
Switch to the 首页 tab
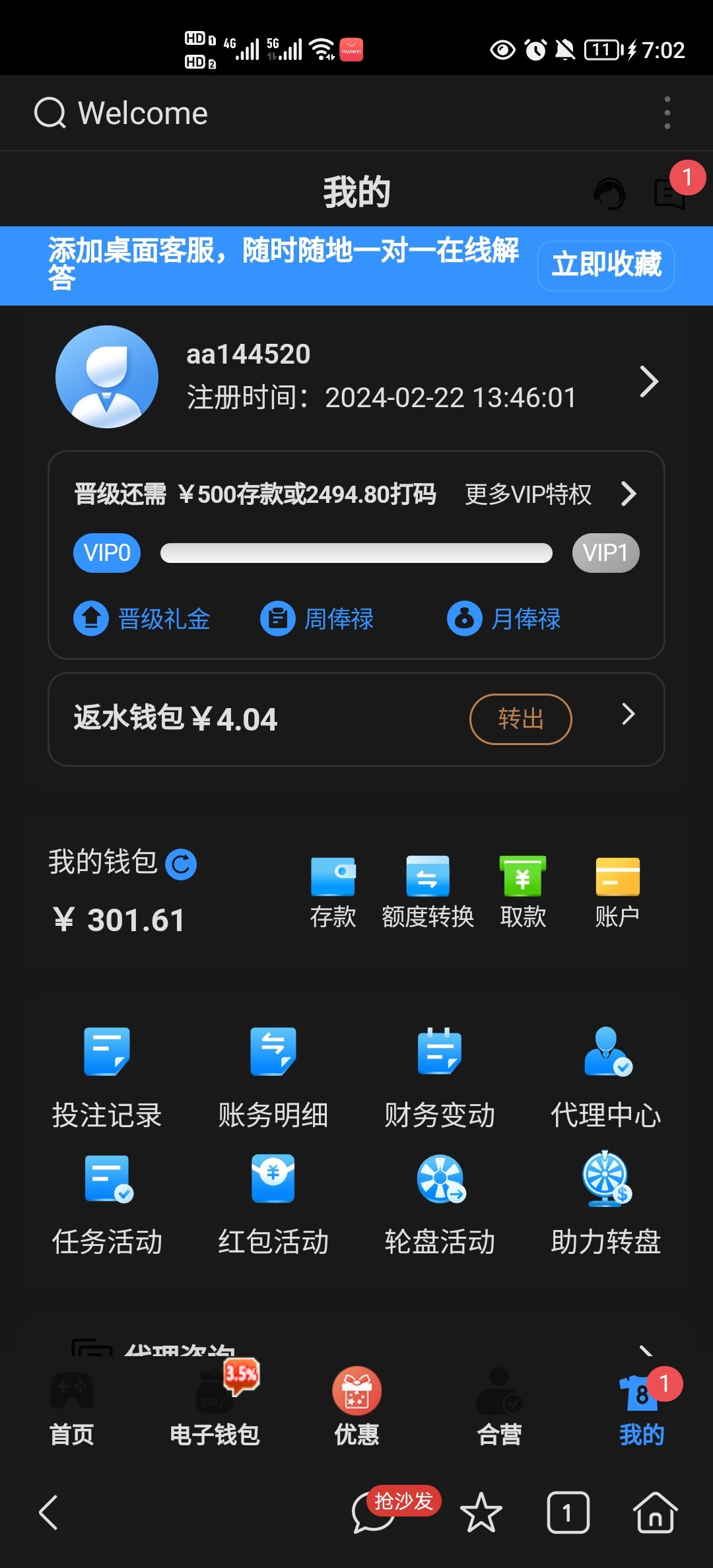71,1409
